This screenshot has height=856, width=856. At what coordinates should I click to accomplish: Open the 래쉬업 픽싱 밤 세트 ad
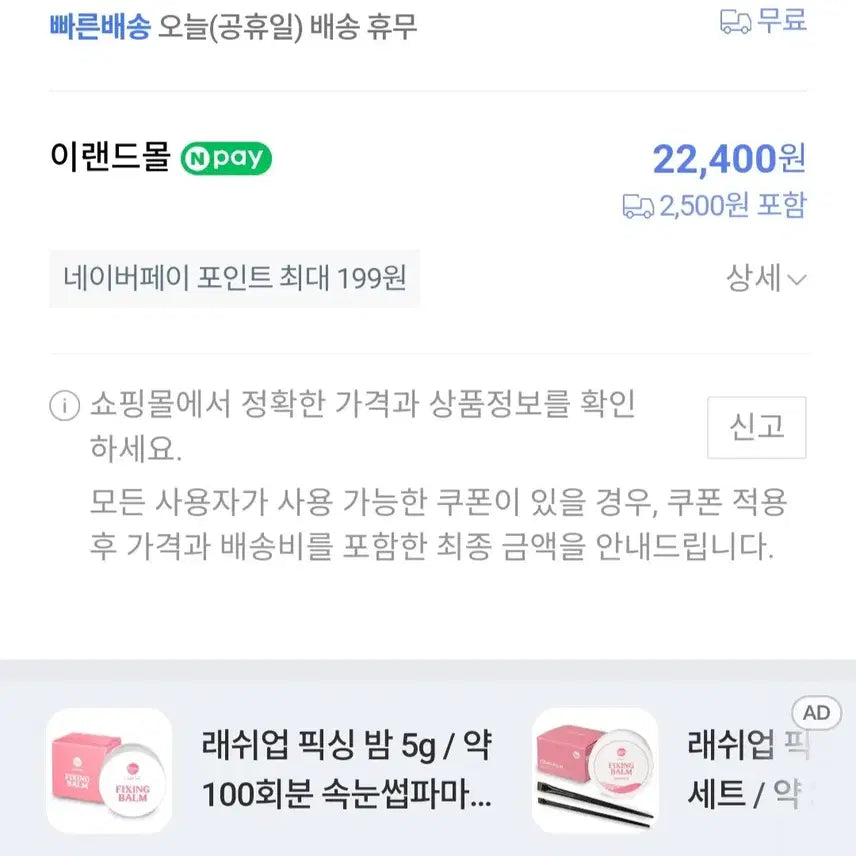coord(745,770)
